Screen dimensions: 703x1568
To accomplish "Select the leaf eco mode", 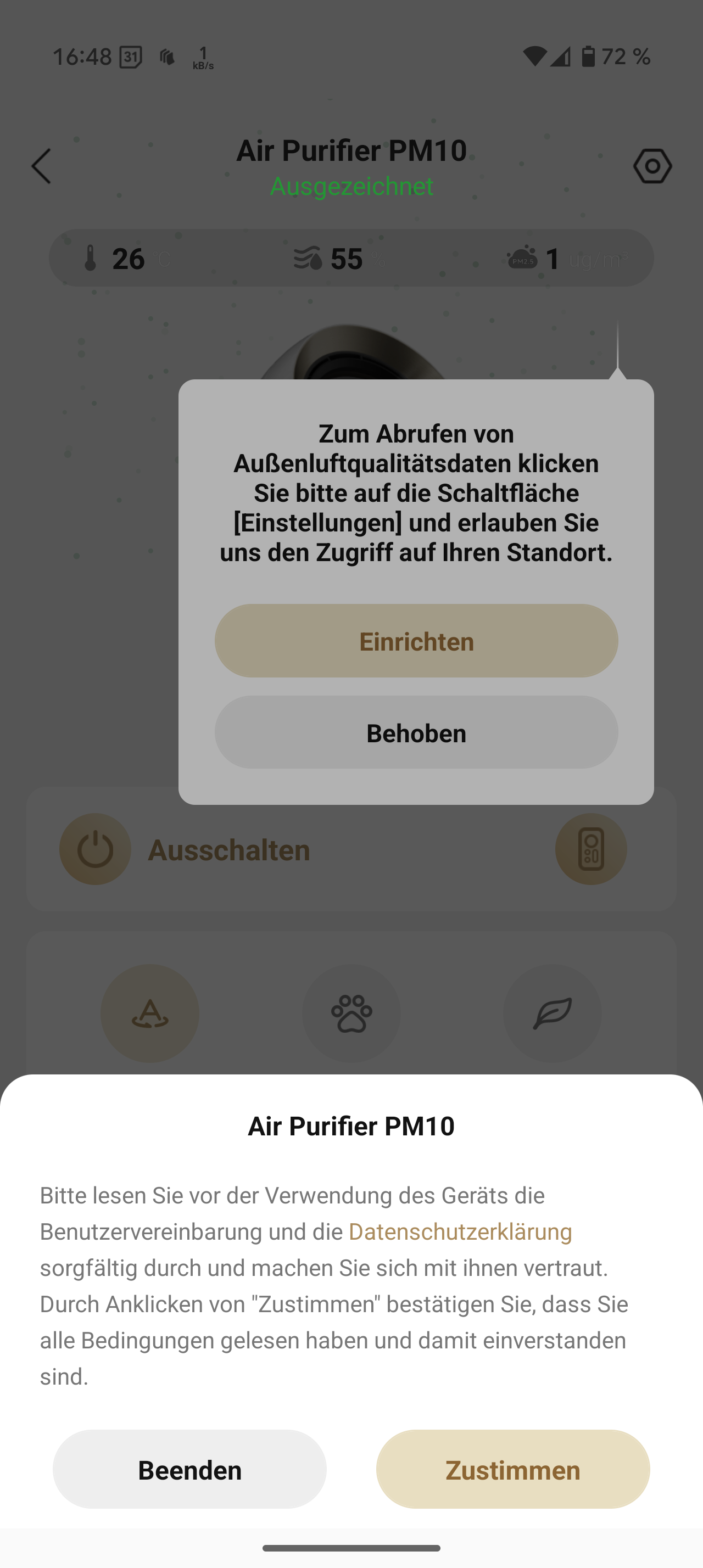I will (x=552, y=1013).
